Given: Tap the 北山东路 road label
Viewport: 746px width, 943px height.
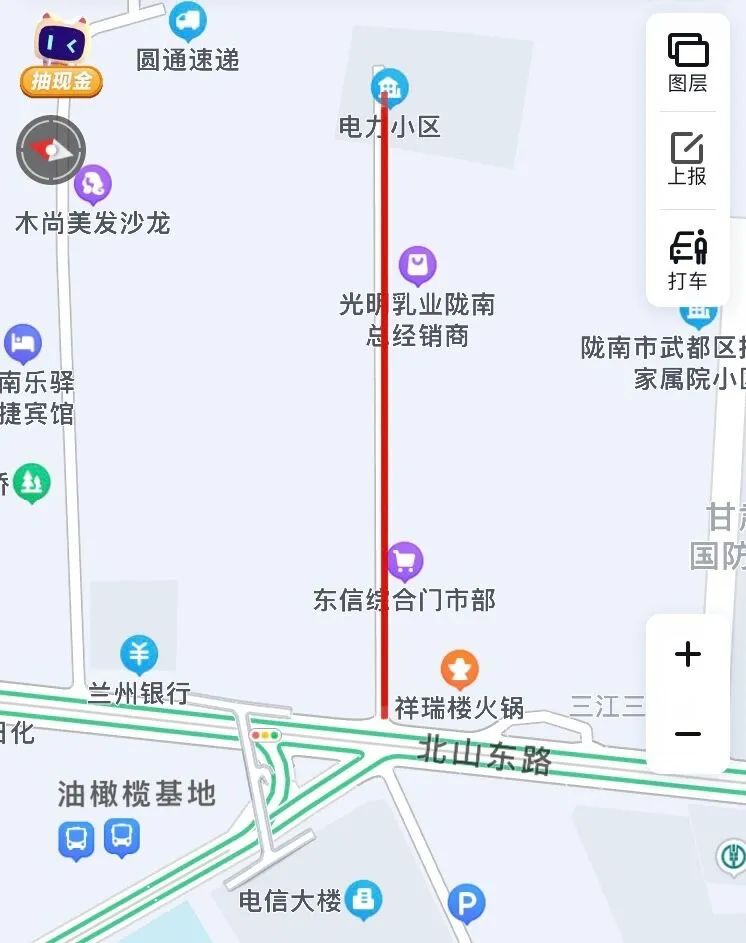Looking at the screenshot, I should (x=484, y=756).
